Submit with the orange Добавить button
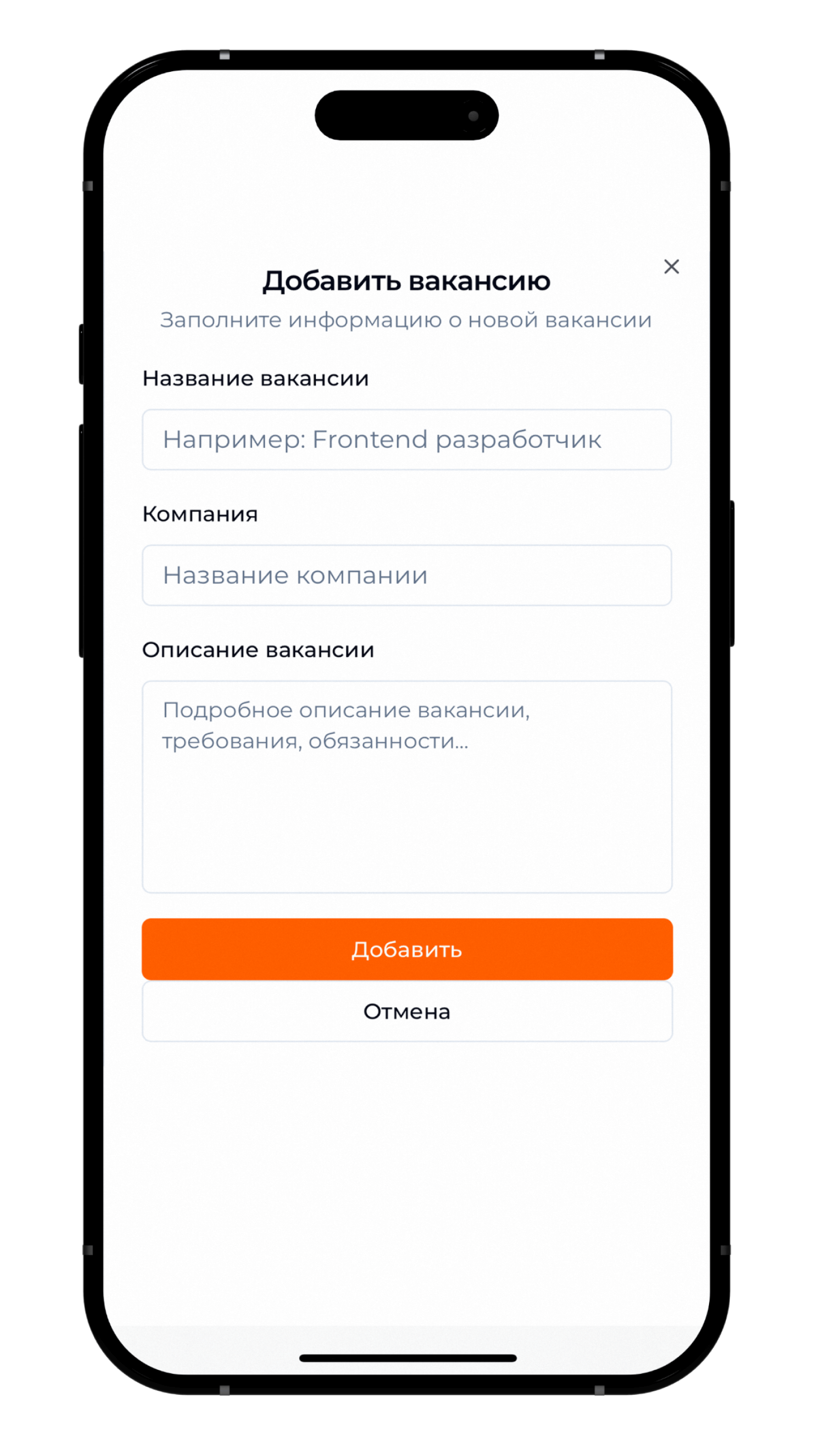Screen dimensions: 820x1456 407,949
